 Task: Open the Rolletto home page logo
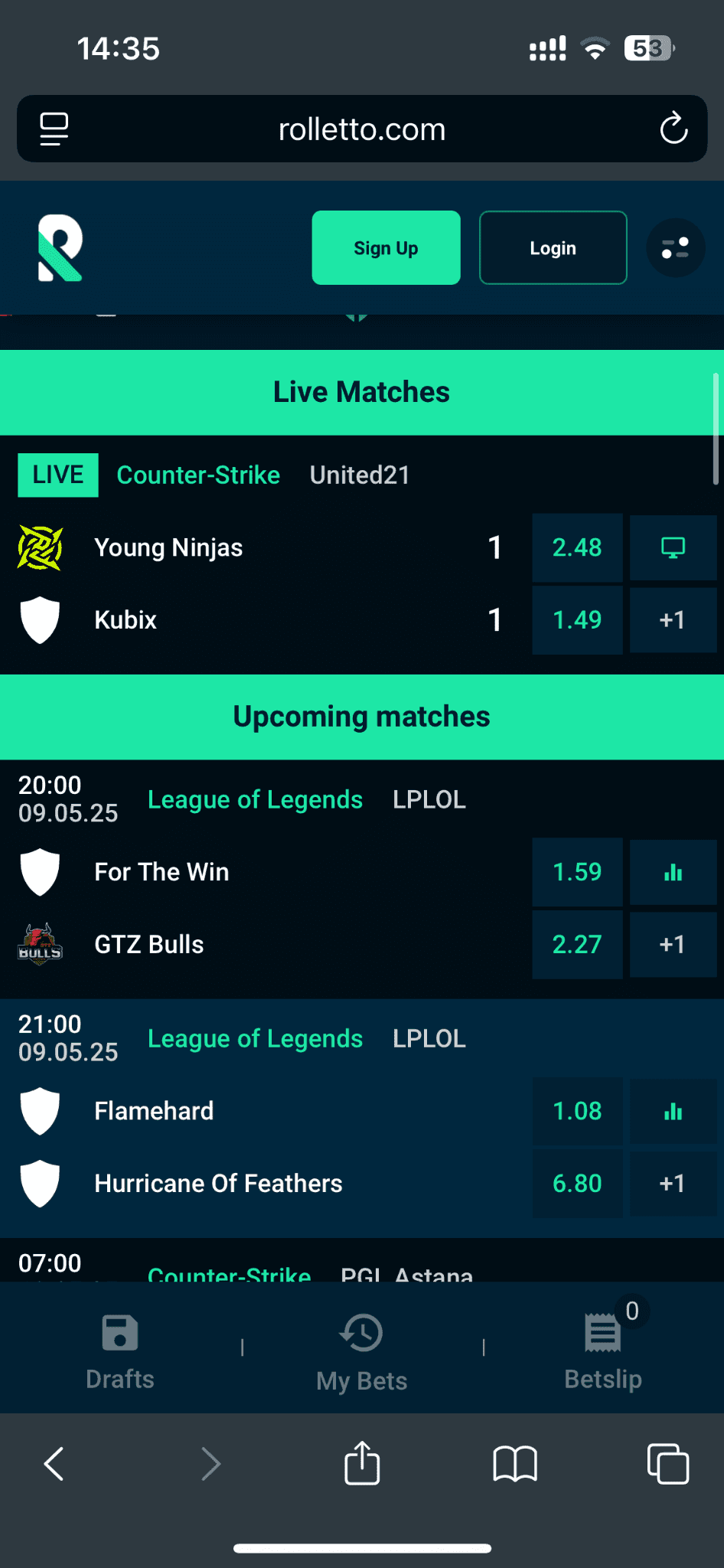point(58,247)
